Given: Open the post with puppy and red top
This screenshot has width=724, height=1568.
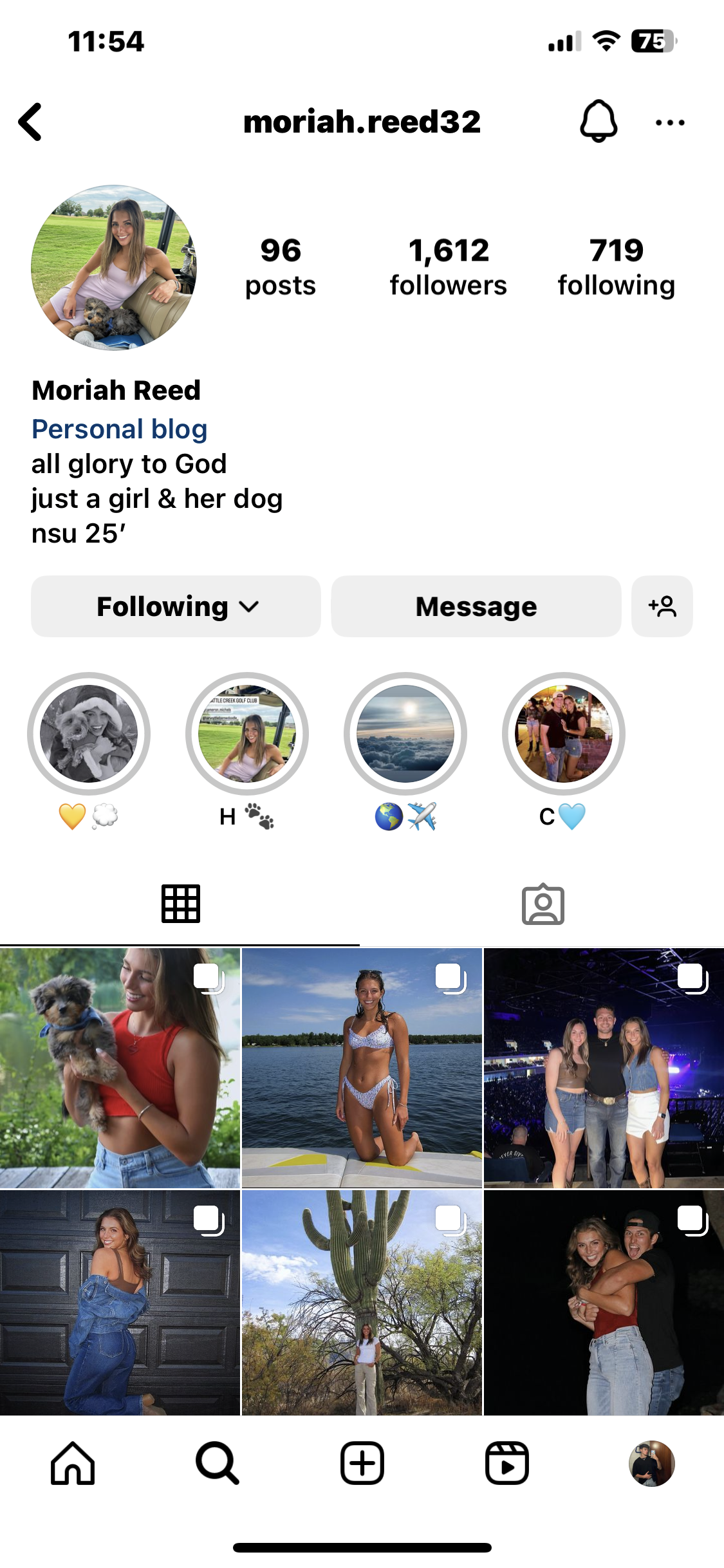Looking at the screenshot, I should (120, 1067).
